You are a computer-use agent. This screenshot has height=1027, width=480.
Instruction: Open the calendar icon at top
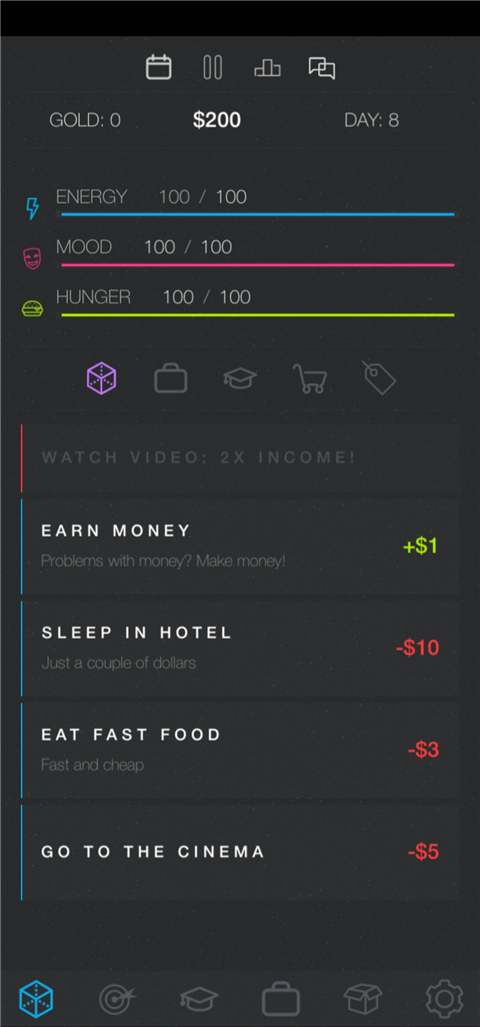pos(158,67)
